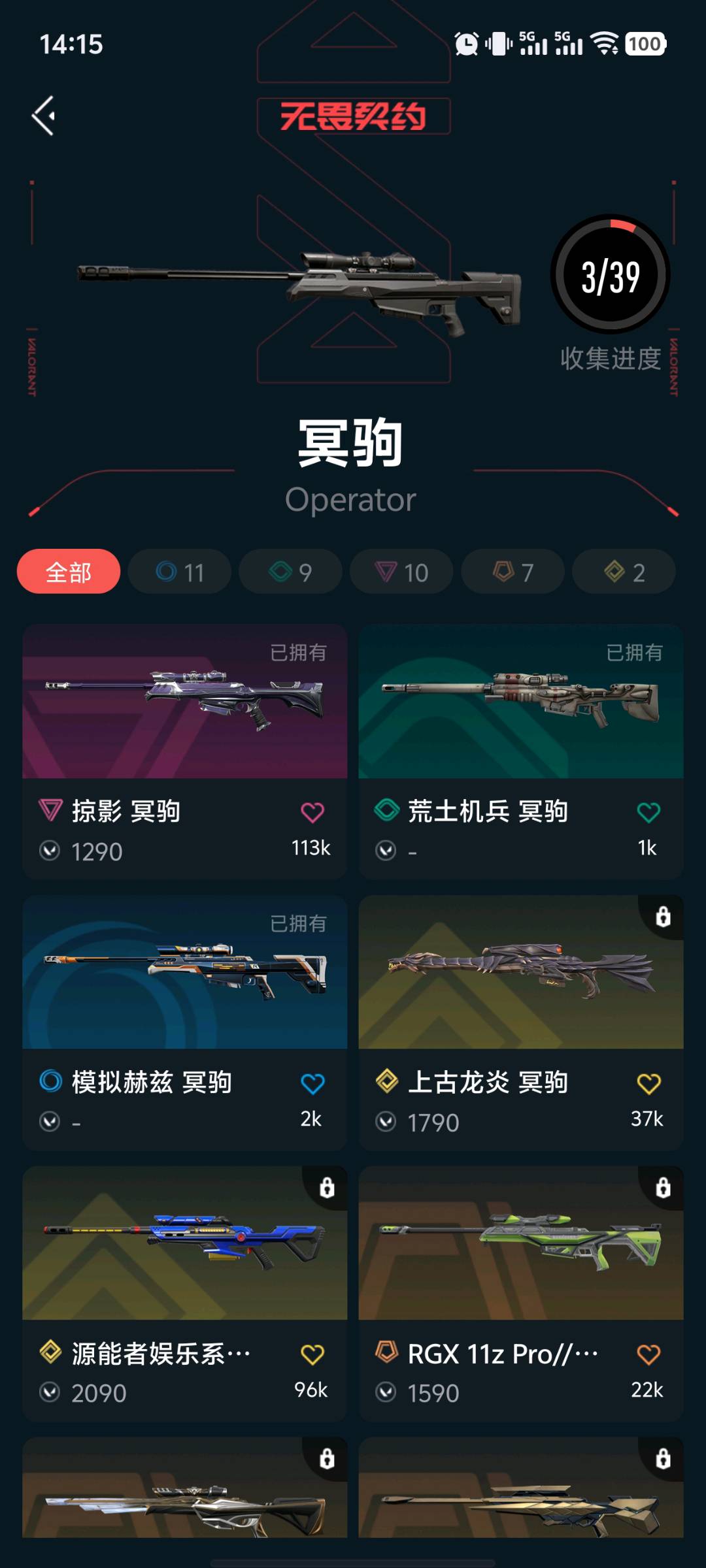
Task: Filter by the orange tier with 7 skins
Action: point(513,572)
